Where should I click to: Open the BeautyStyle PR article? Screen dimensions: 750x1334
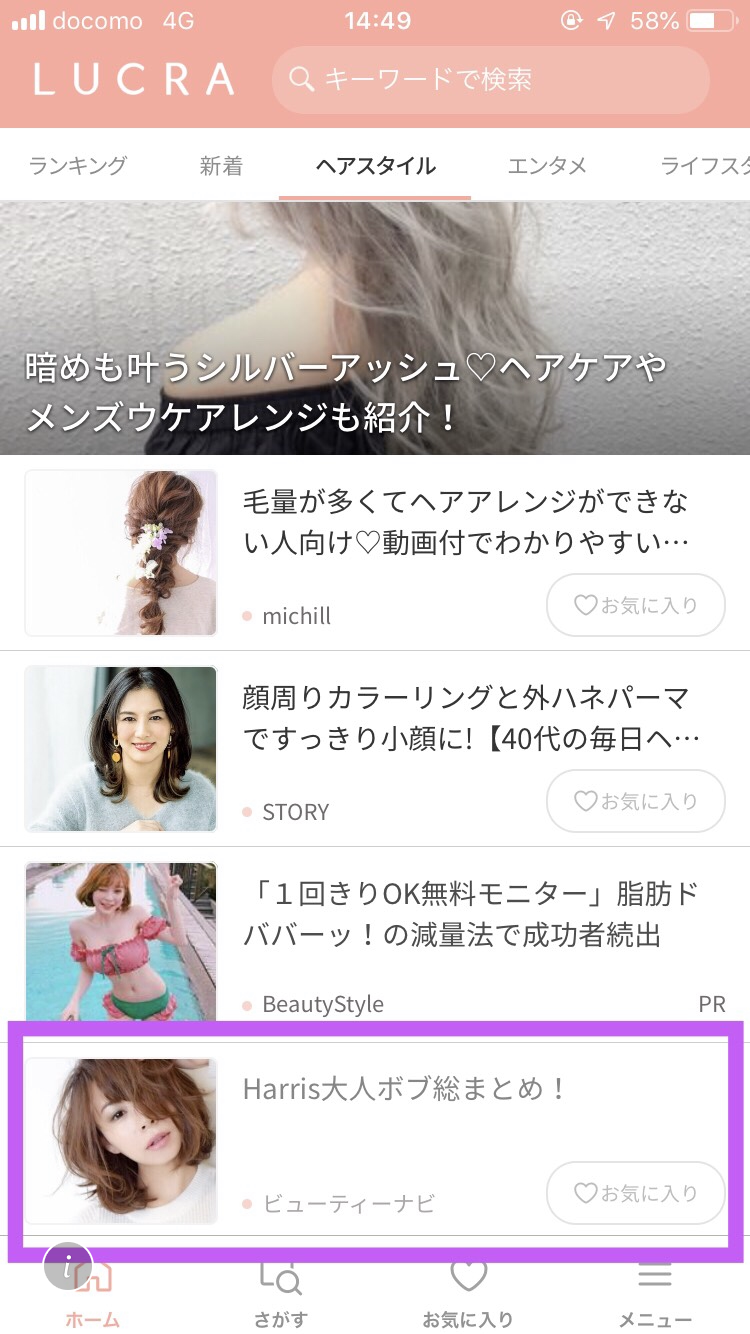470,916
